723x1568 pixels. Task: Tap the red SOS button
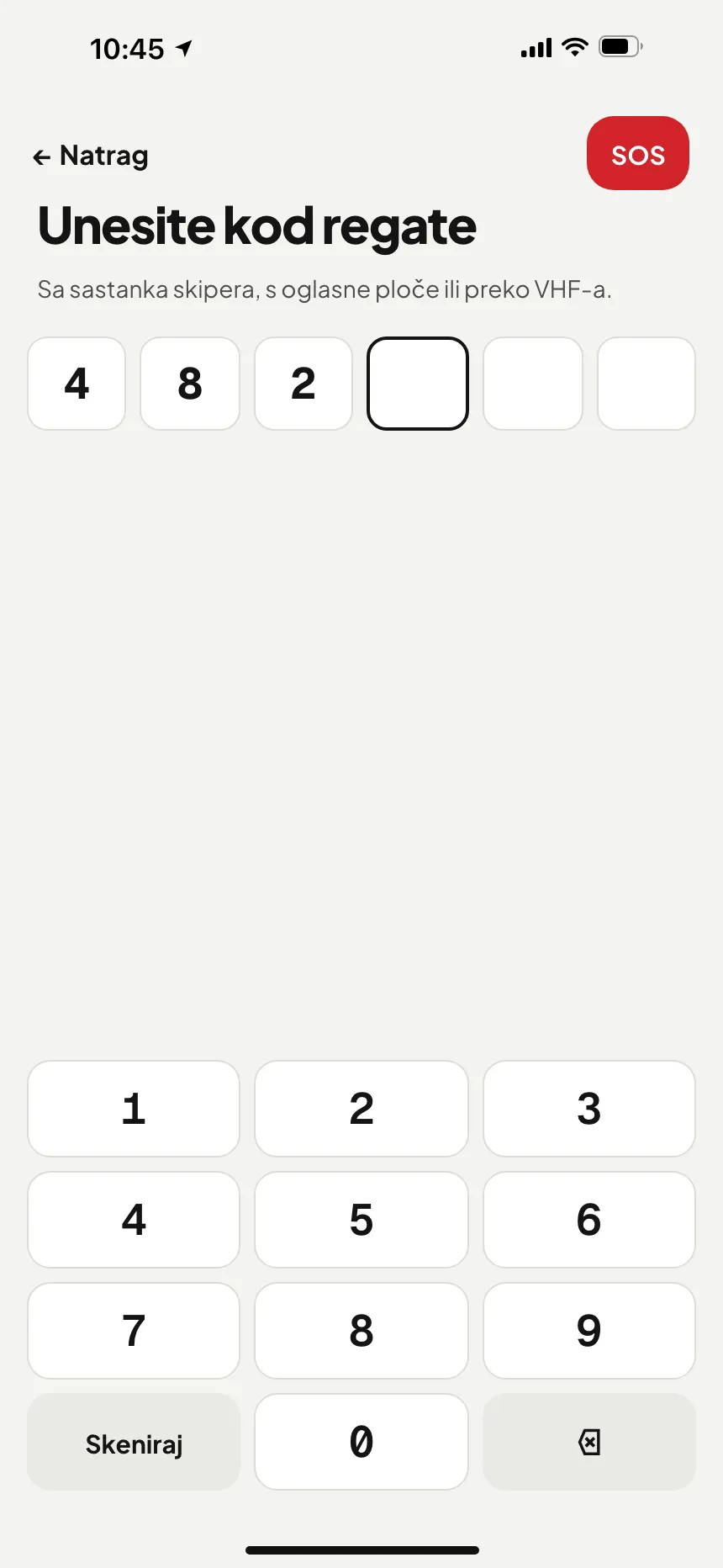[x=638, y=153]
